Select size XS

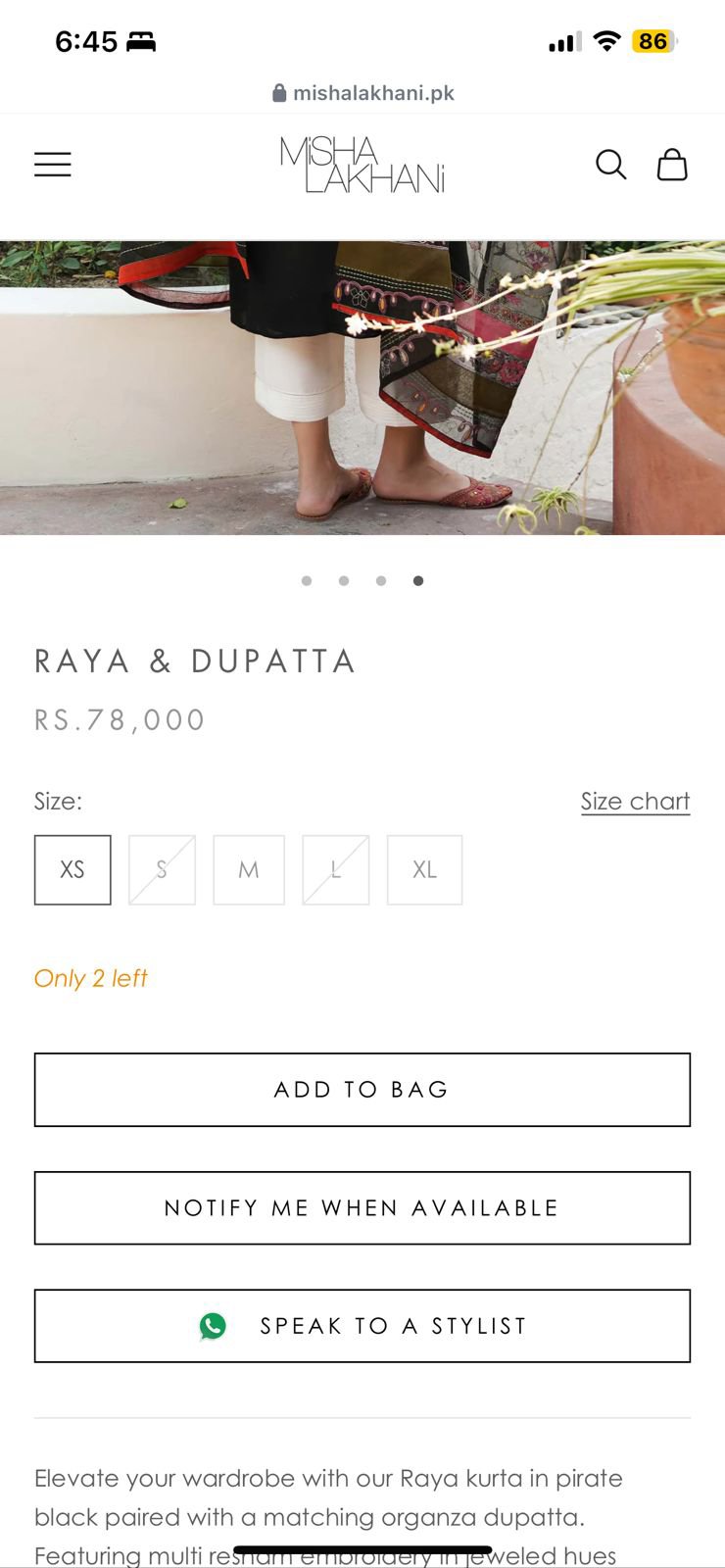click(x=72, y=869)
